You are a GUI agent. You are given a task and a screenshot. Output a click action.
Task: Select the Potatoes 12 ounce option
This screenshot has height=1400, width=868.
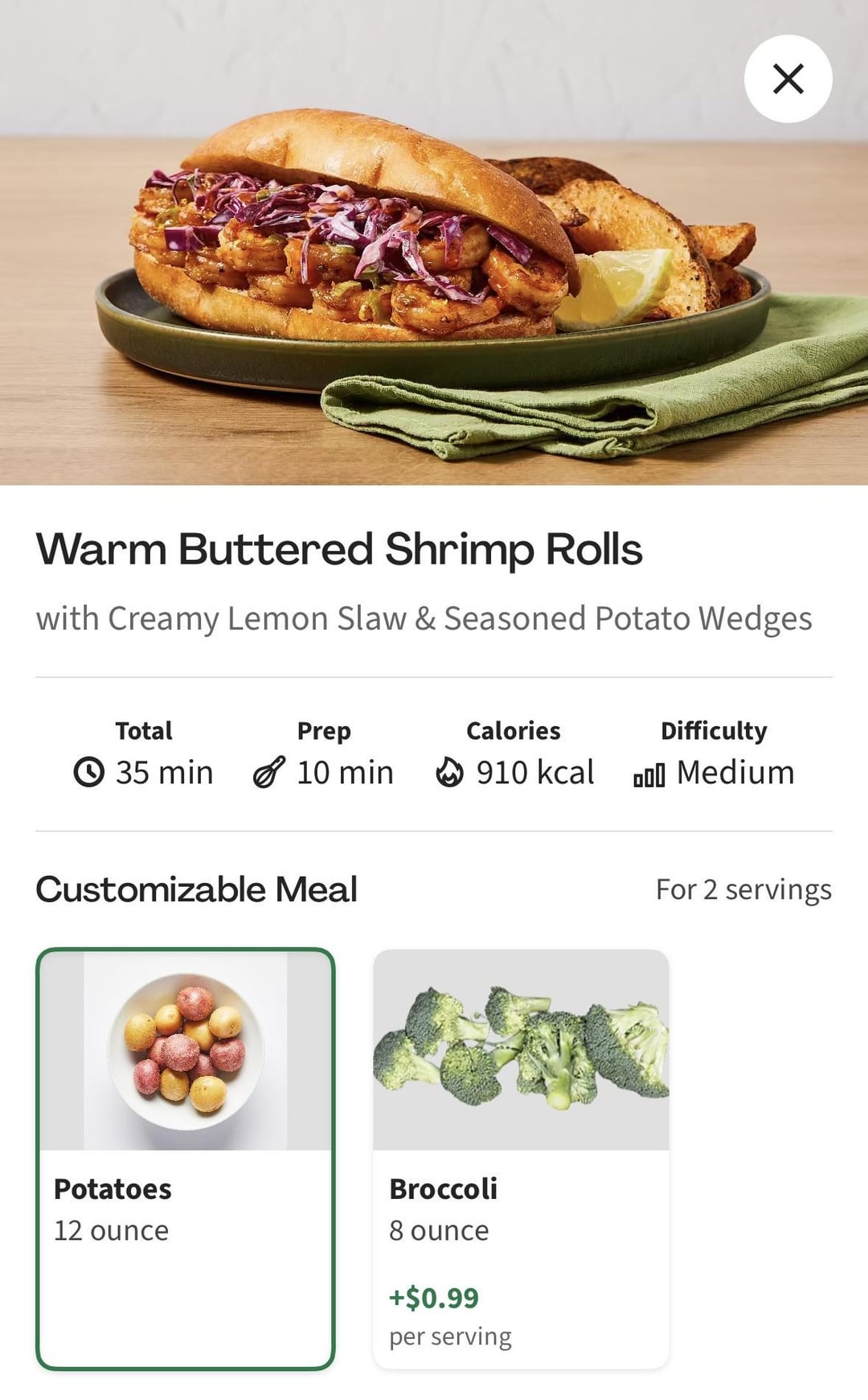185,1158
